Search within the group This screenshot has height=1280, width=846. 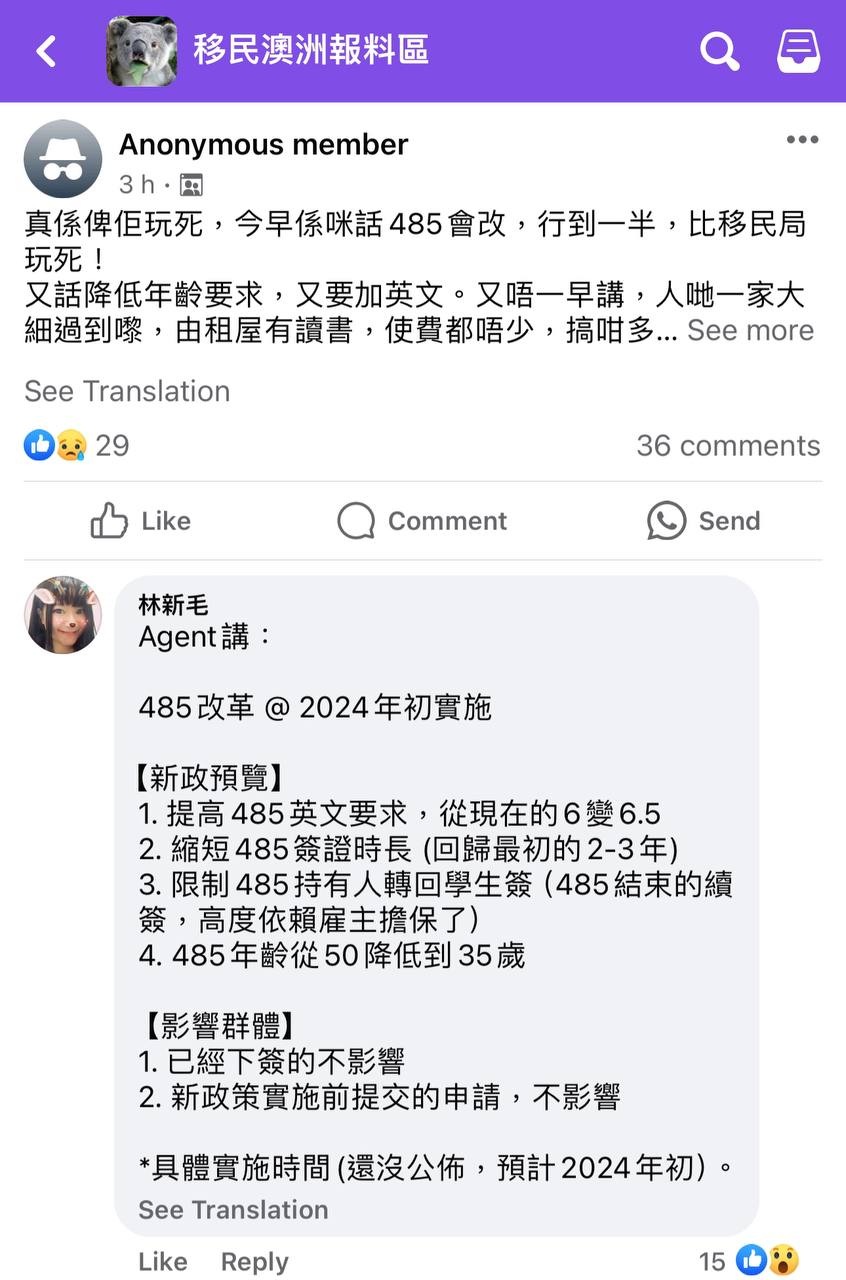pos(718,51)
